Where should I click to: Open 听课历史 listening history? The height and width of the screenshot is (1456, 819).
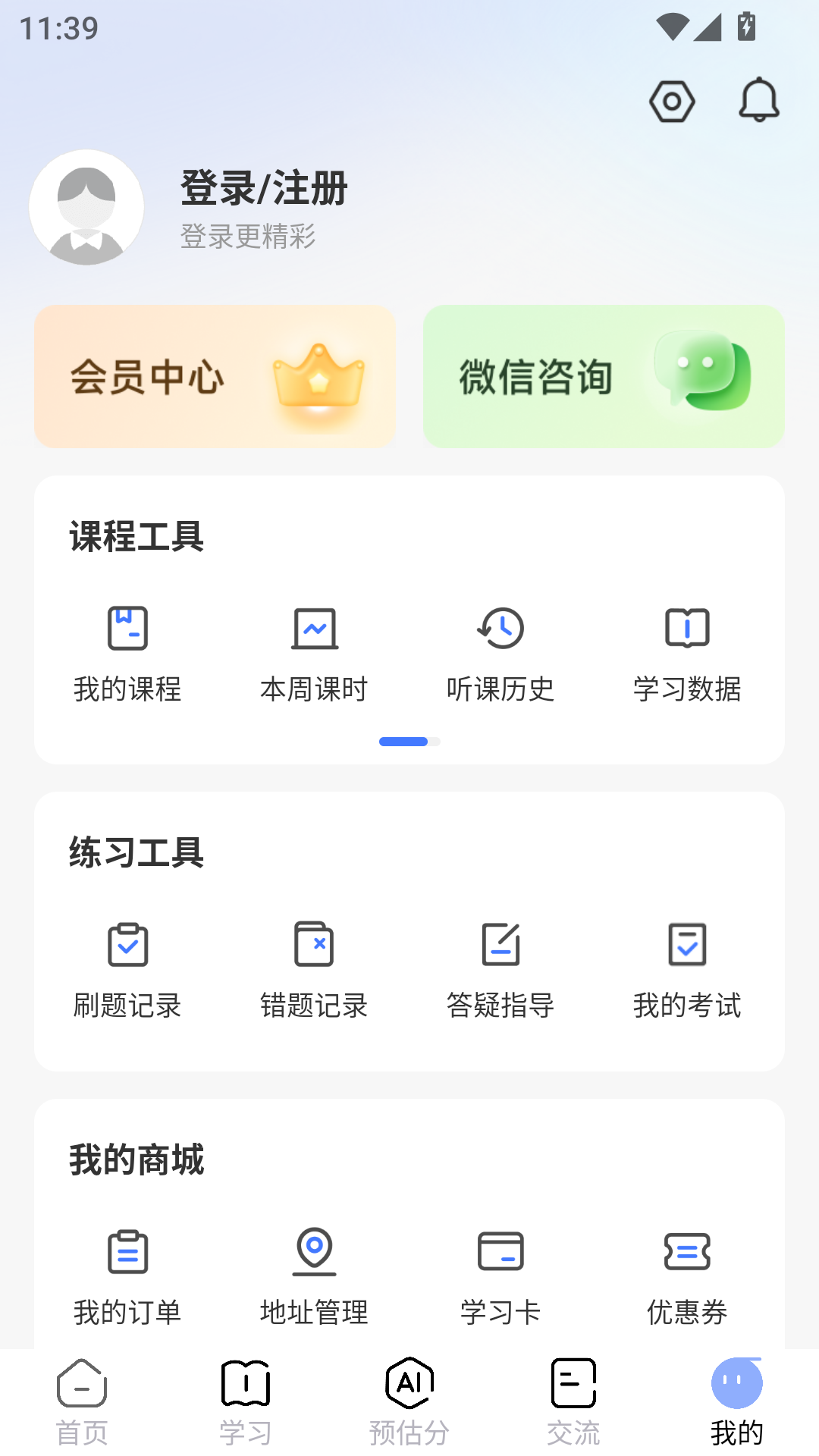pyautogui.click(x=500, y=654)
